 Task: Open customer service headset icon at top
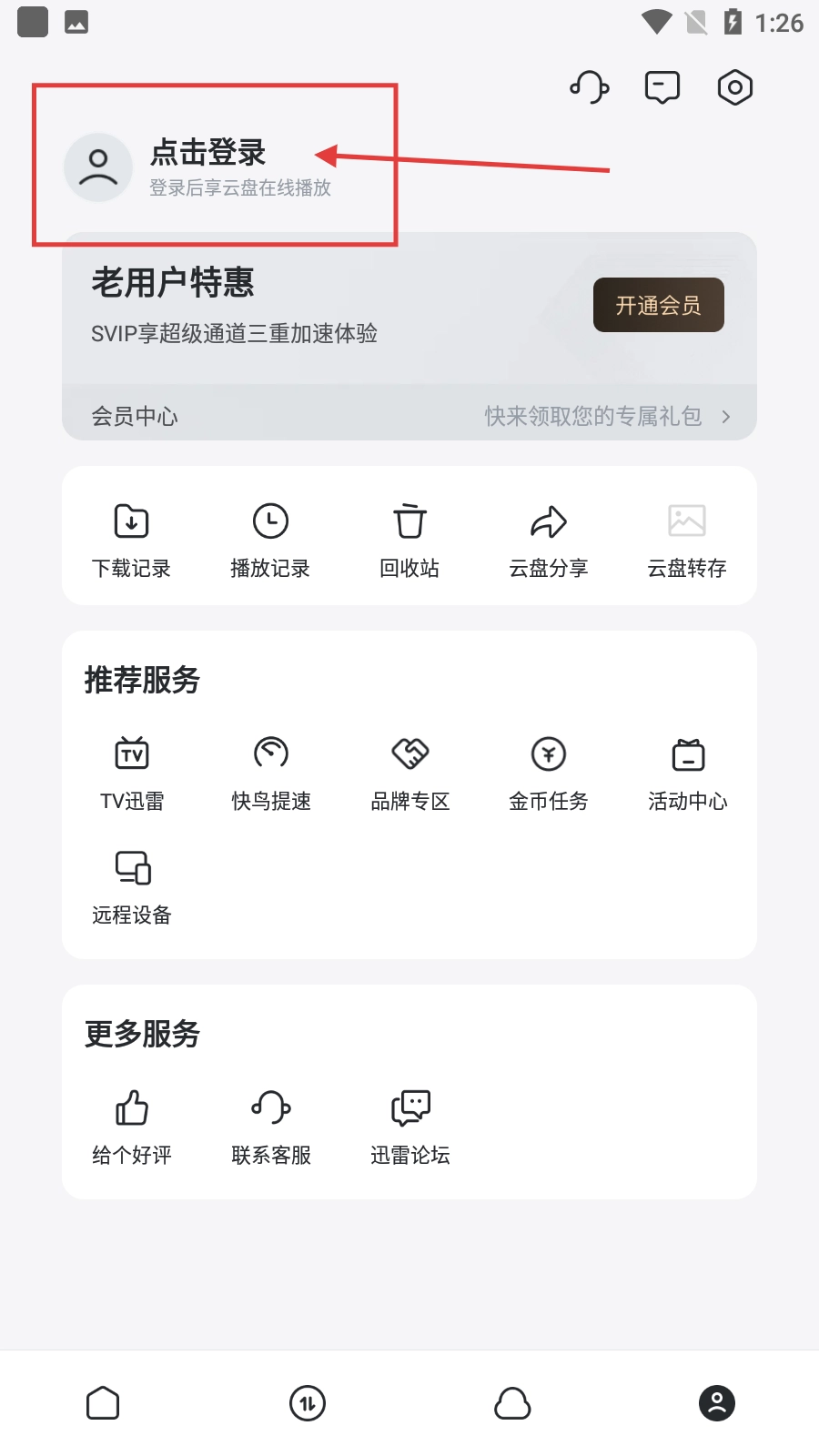[x=589, y=87]
